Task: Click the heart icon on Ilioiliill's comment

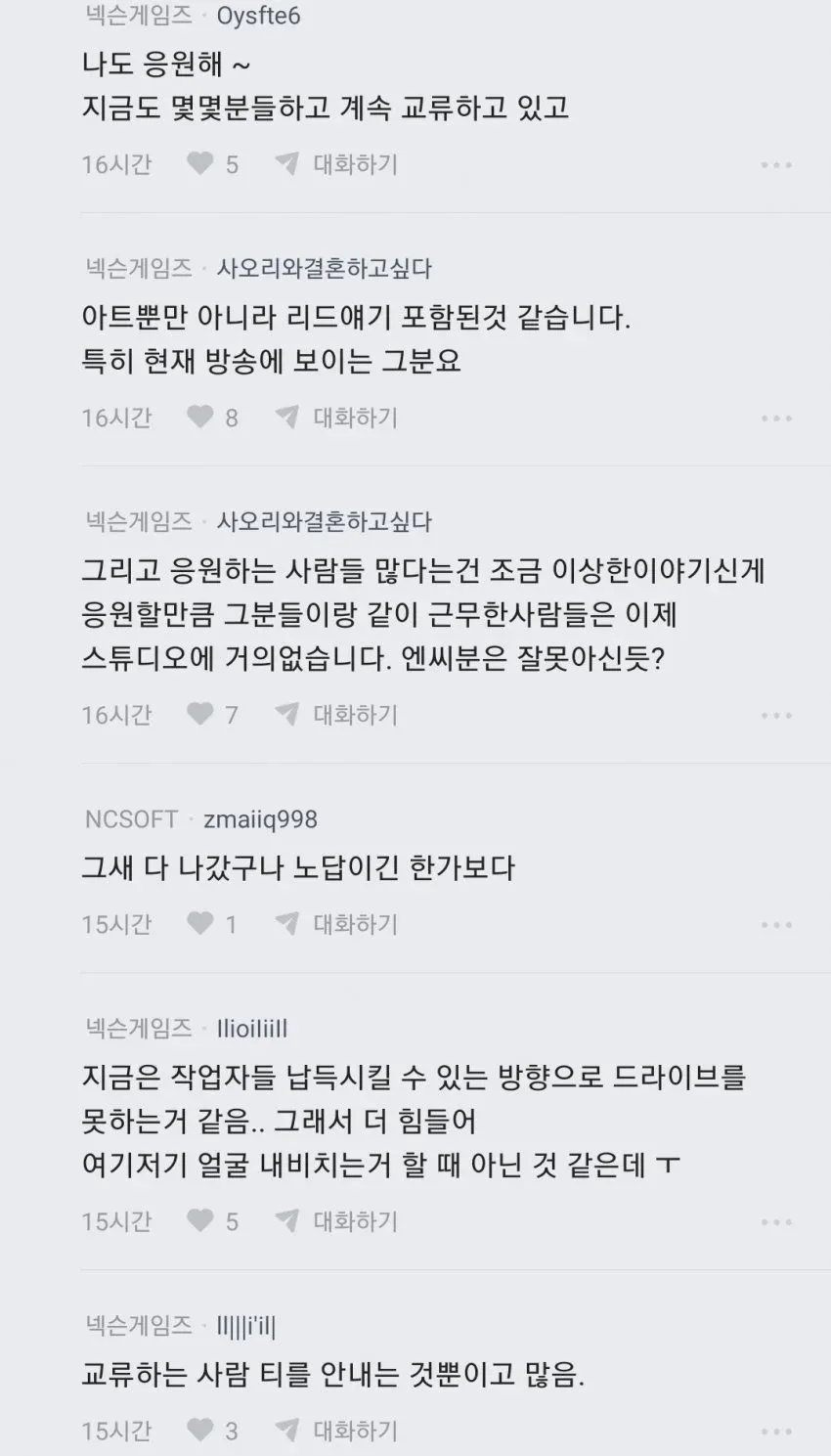Action: point(201,1221)
